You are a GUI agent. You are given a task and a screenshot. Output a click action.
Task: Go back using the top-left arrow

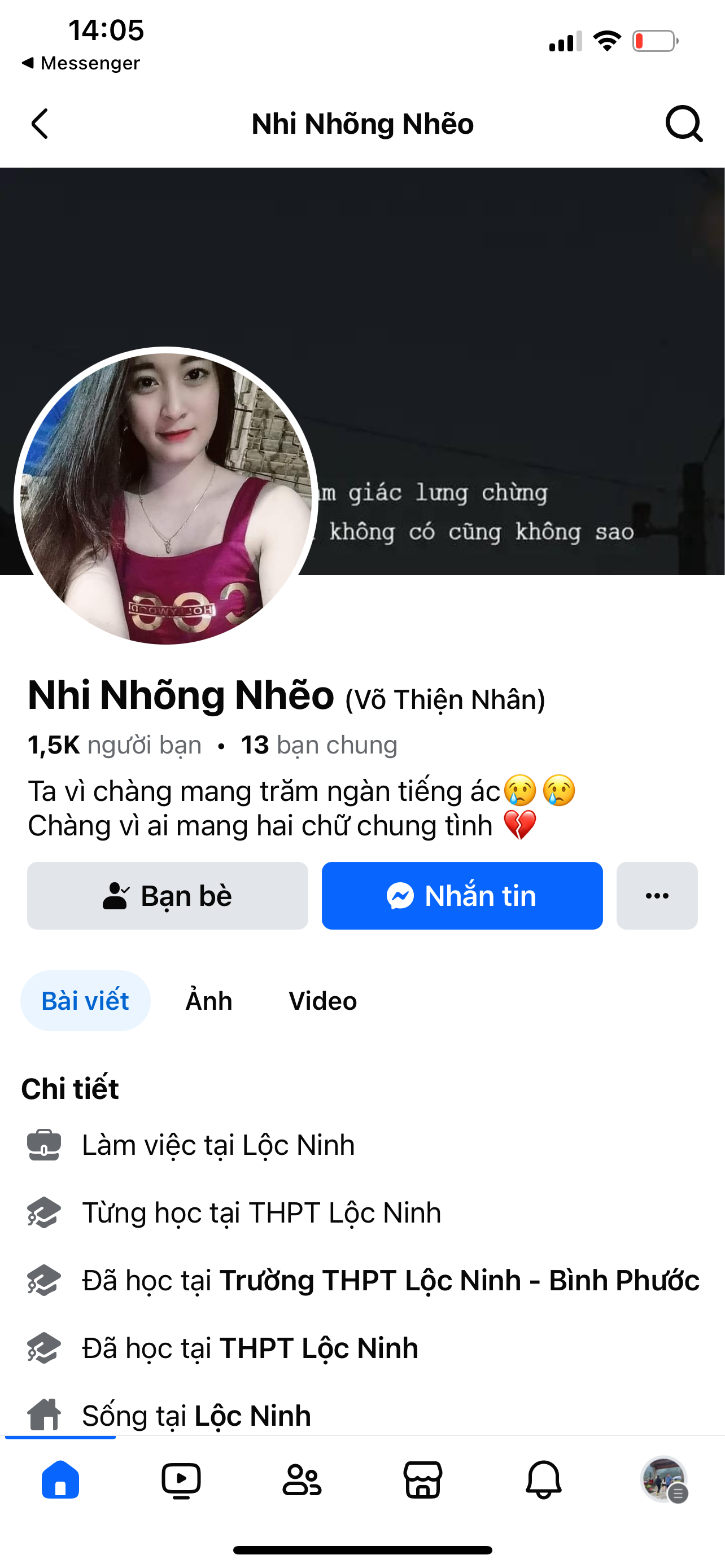[x=40, y=124]
